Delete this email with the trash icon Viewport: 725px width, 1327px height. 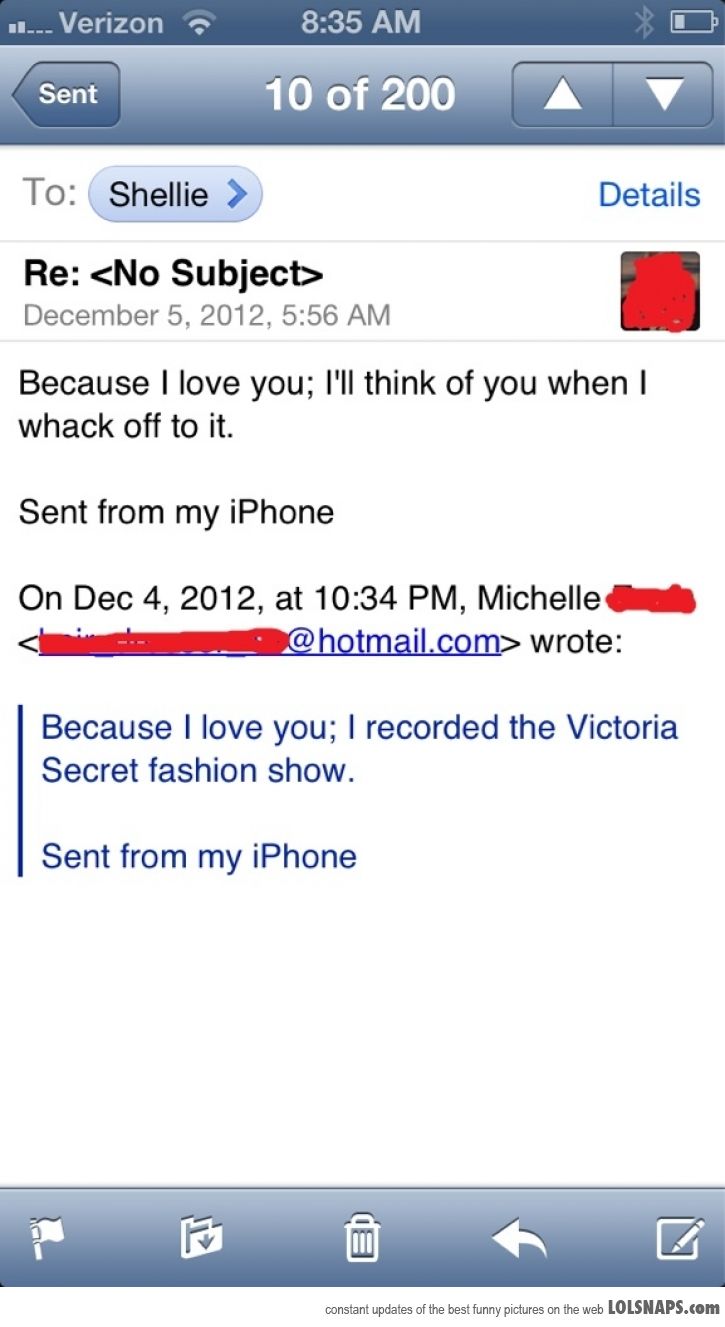click(361, 1239)
